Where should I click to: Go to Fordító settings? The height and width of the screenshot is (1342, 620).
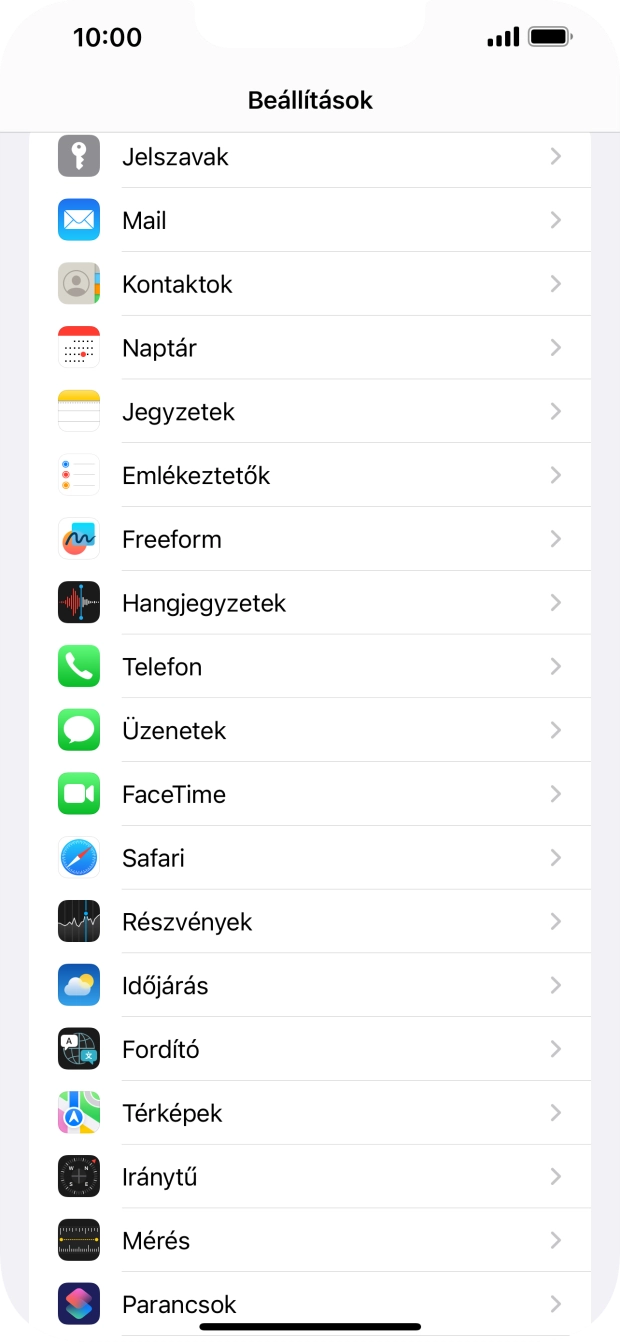(x=310, y=1050)
